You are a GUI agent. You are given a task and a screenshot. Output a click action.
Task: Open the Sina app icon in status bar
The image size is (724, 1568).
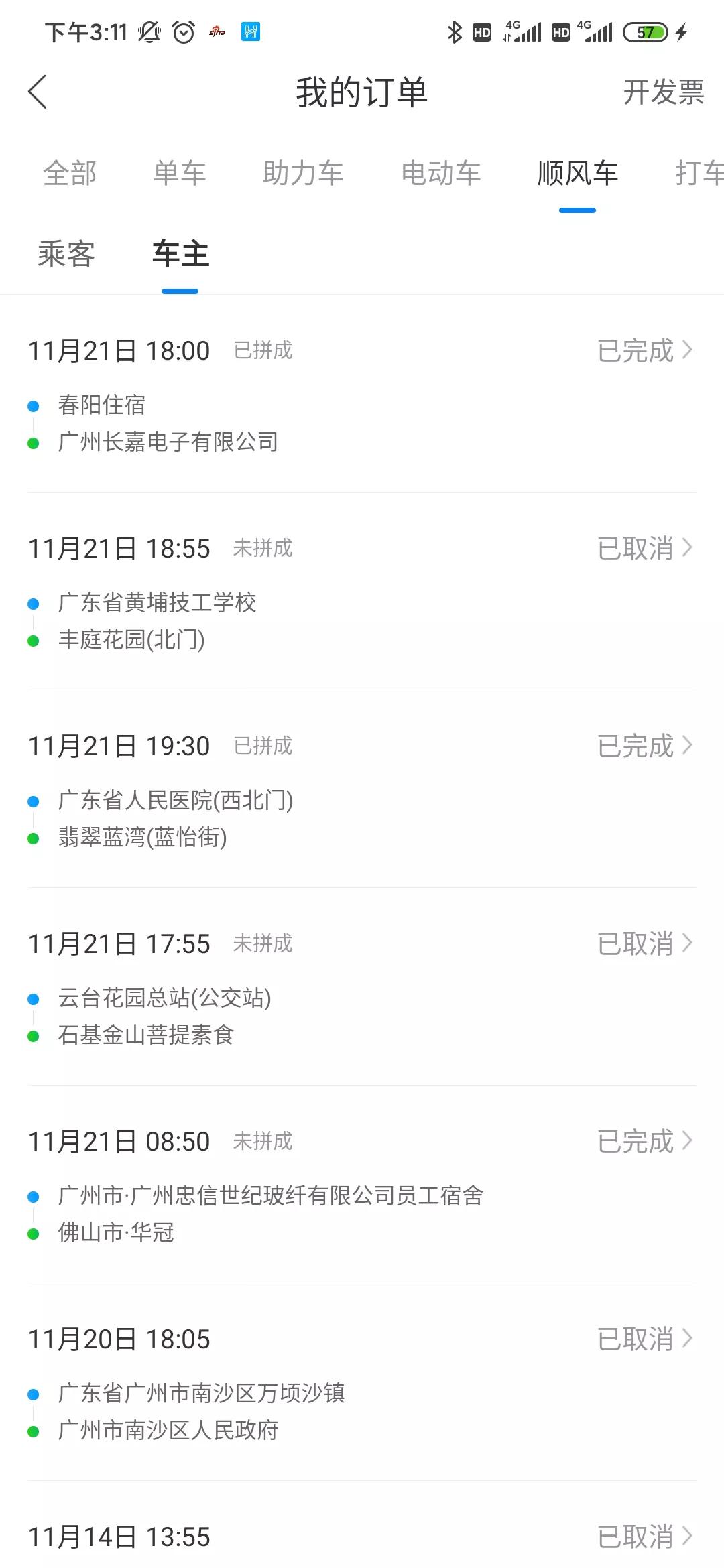tap(216, 31)
